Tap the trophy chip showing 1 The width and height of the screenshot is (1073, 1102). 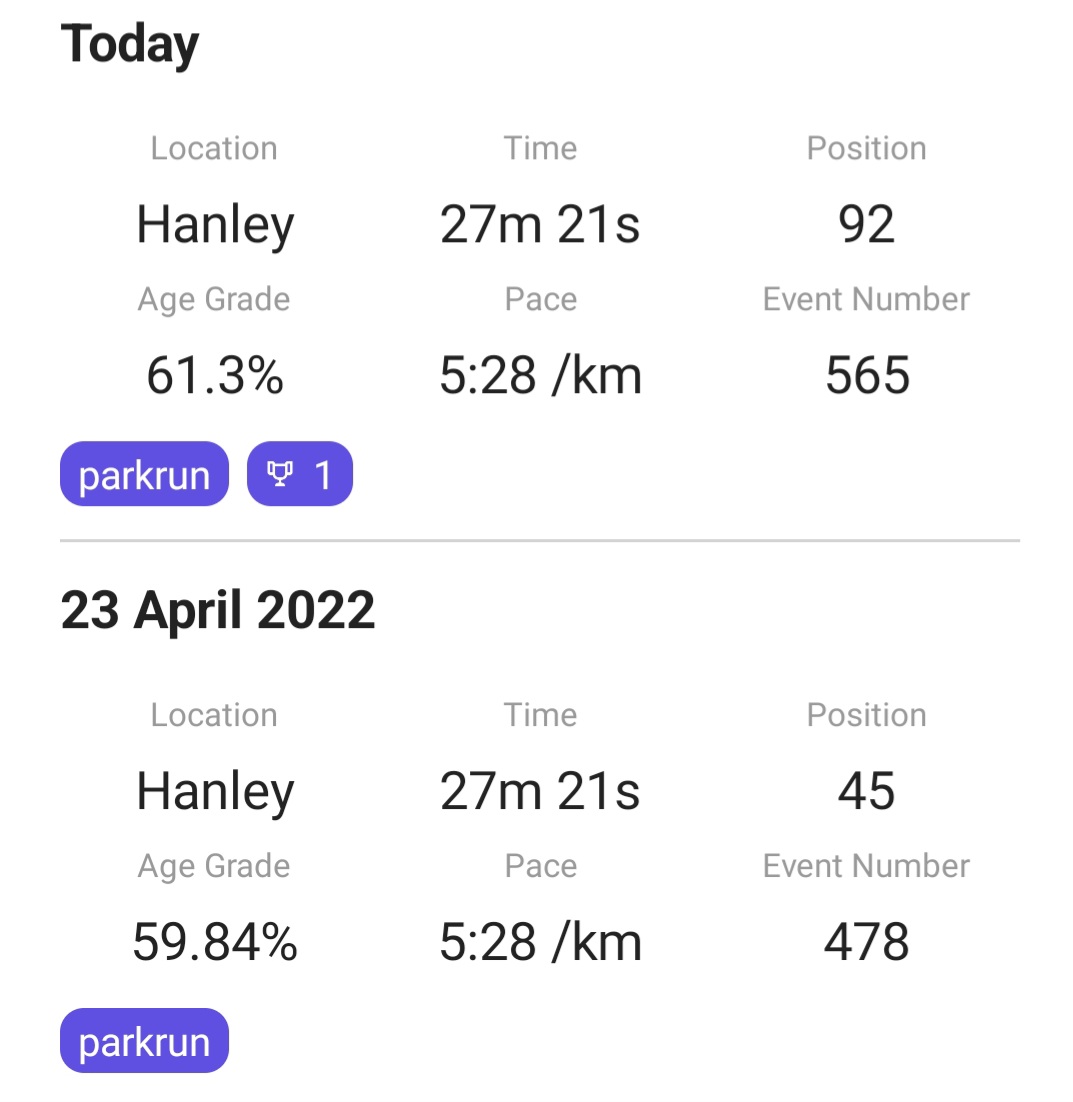tap(300, 474)
